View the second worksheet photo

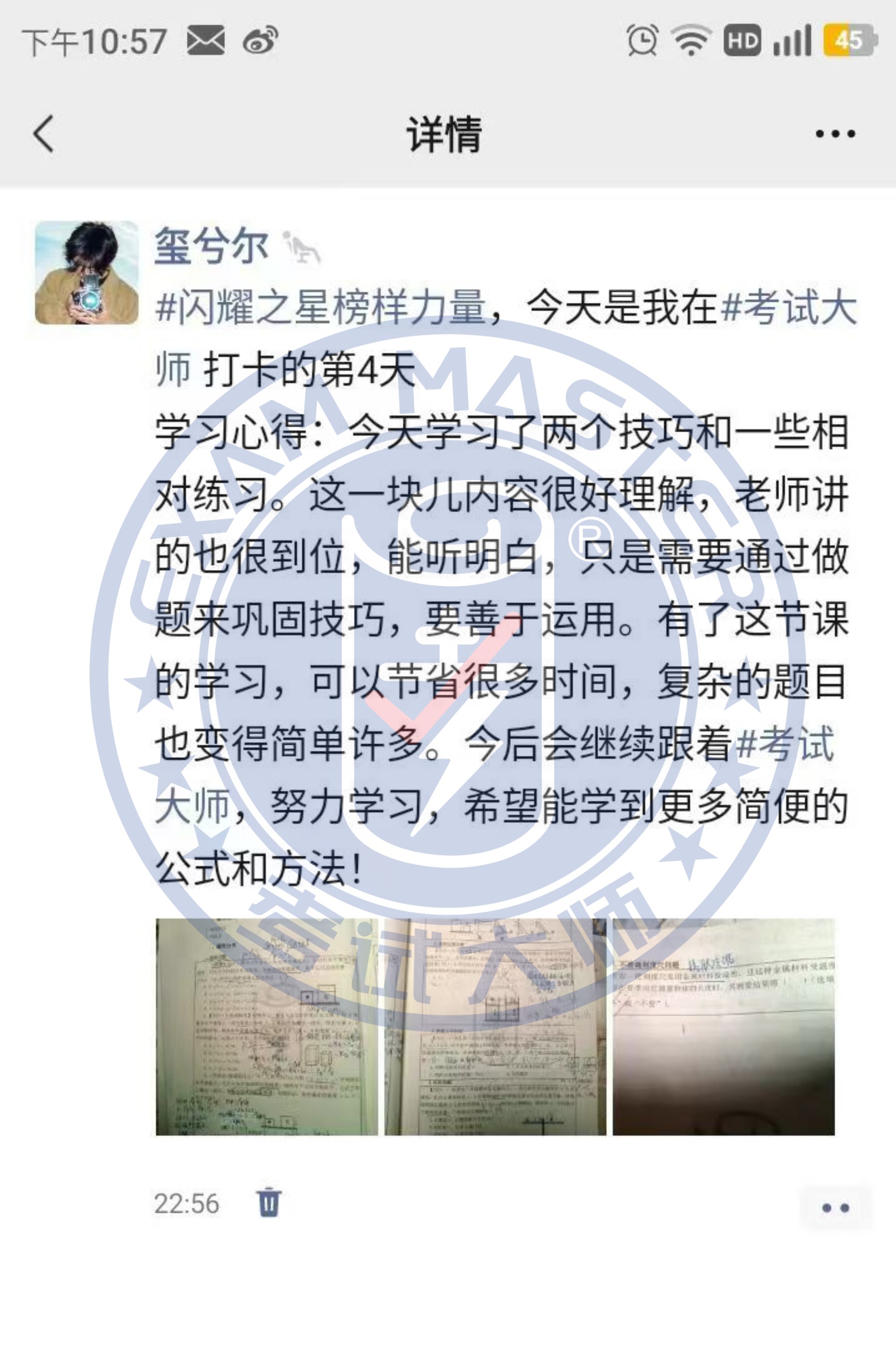(x=495, y=1027)
